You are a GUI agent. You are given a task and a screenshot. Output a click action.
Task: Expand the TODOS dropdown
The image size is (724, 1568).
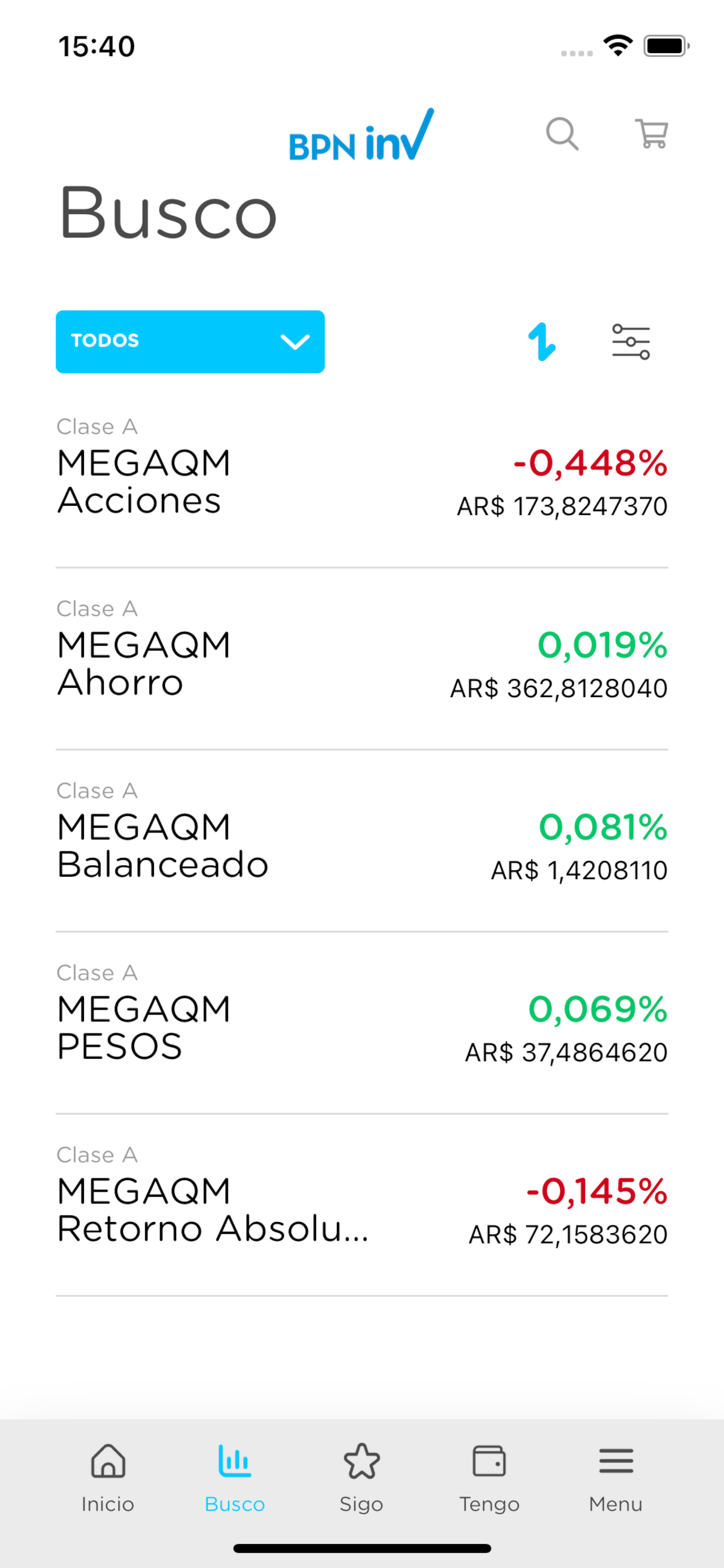coord(190,341)
